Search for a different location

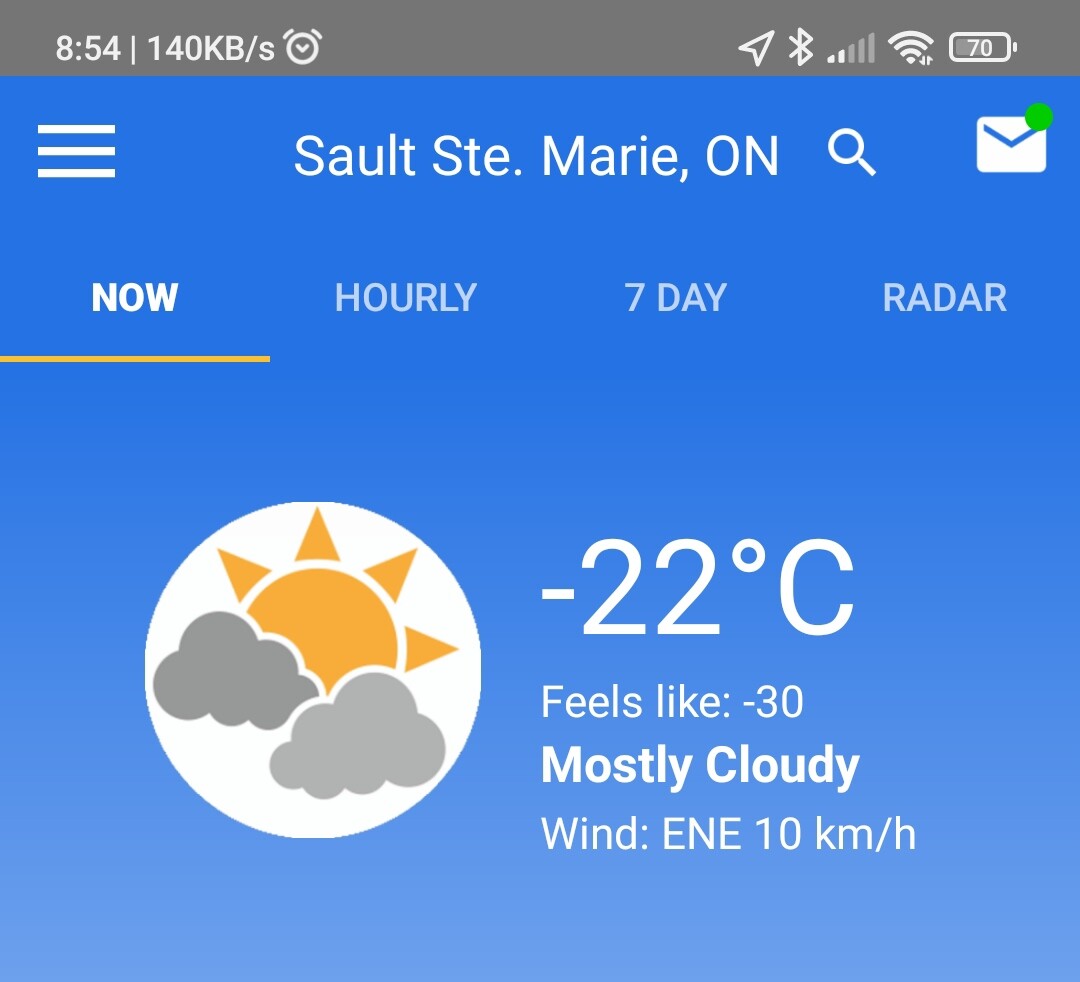pyautogui.click(x=852, y=155)
